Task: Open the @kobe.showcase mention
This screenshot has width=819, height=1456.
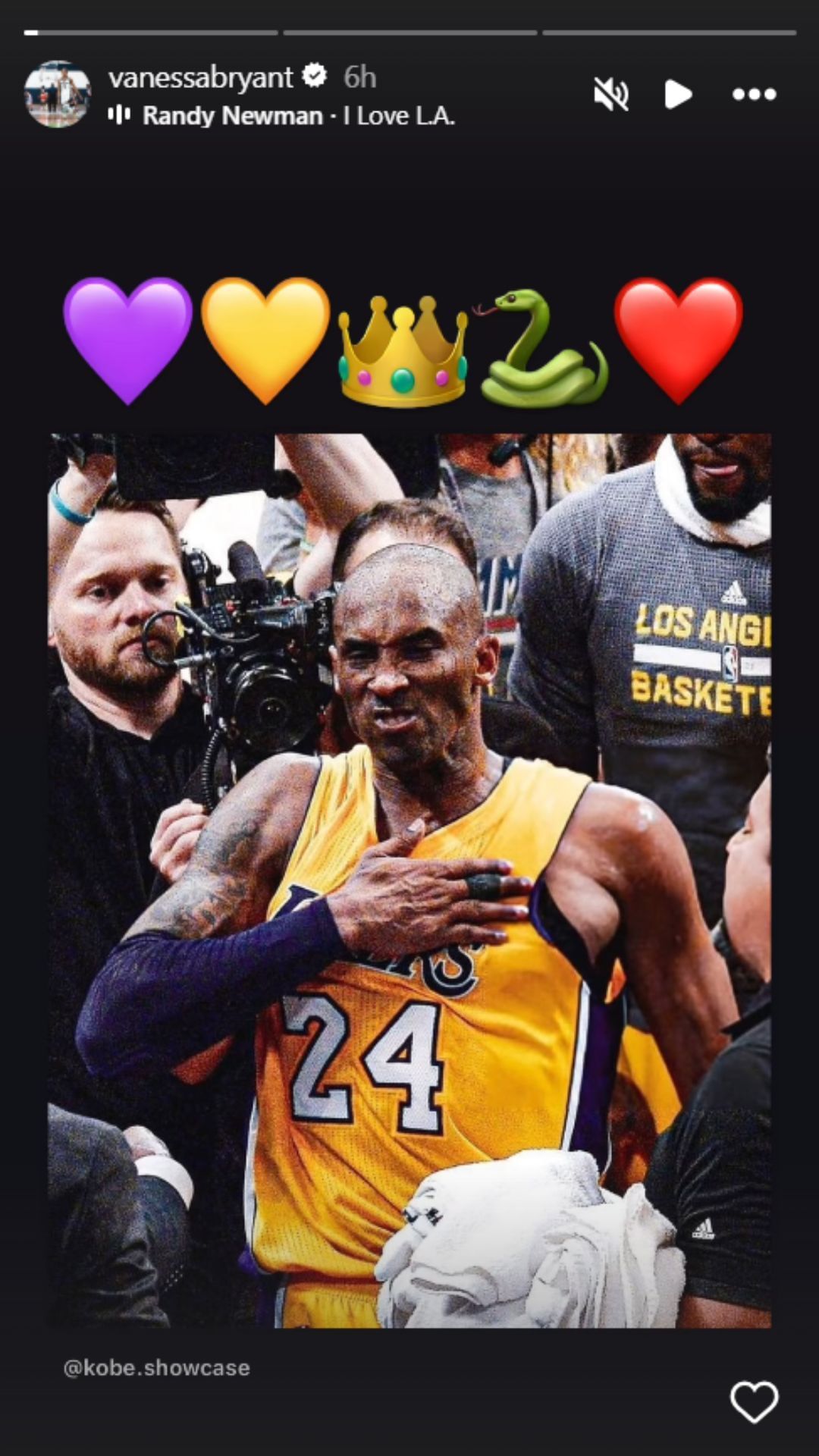Action: (157, 1367)
